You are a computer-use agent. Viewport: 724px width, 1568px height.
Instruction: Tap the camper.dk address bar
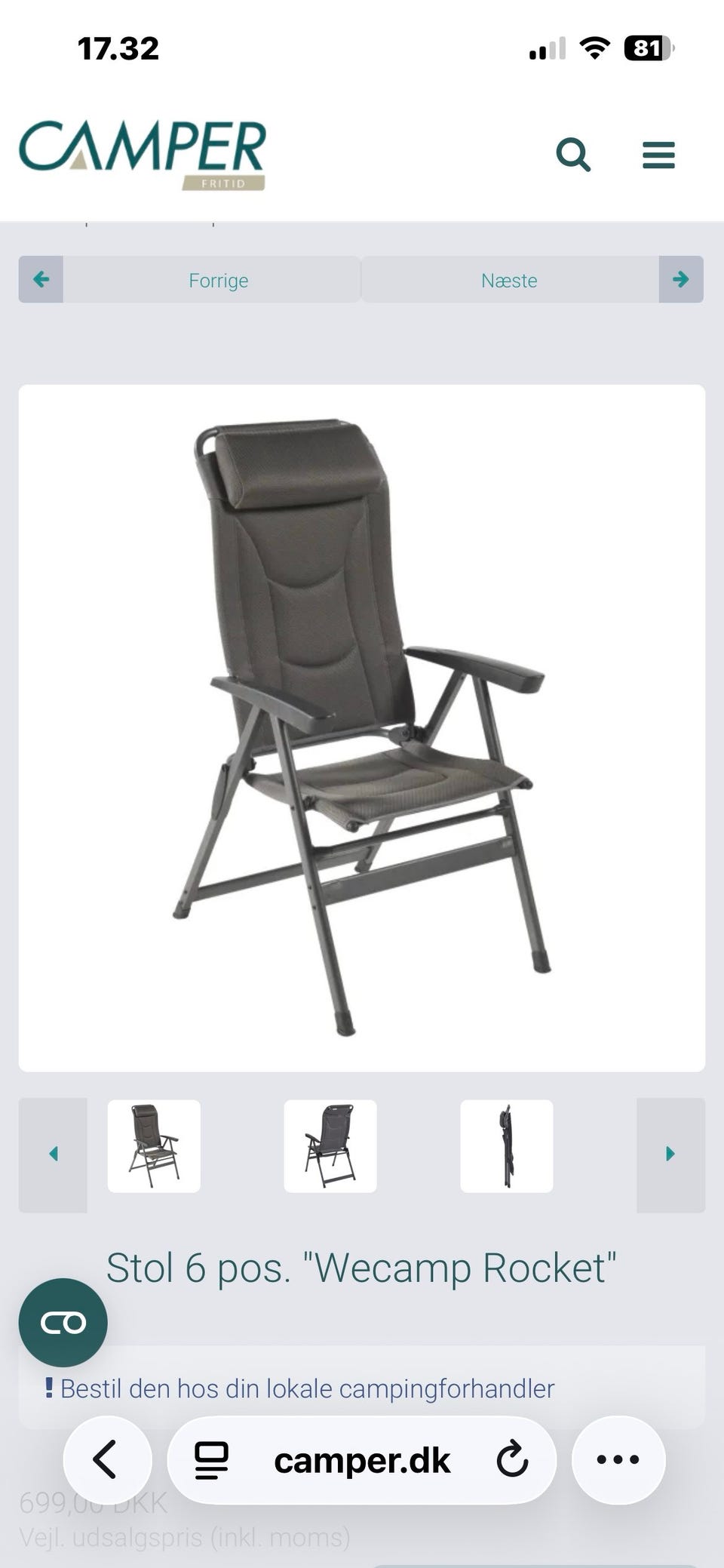pos(362,1460)
